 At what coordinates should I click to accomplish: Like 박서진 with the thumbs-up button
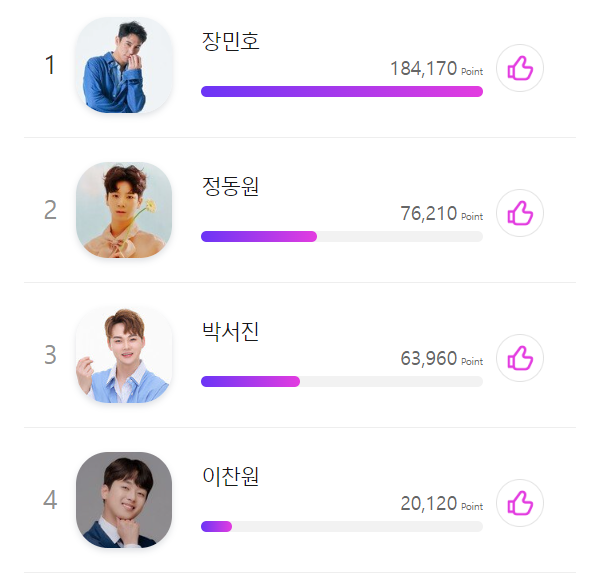pos(520,358)
